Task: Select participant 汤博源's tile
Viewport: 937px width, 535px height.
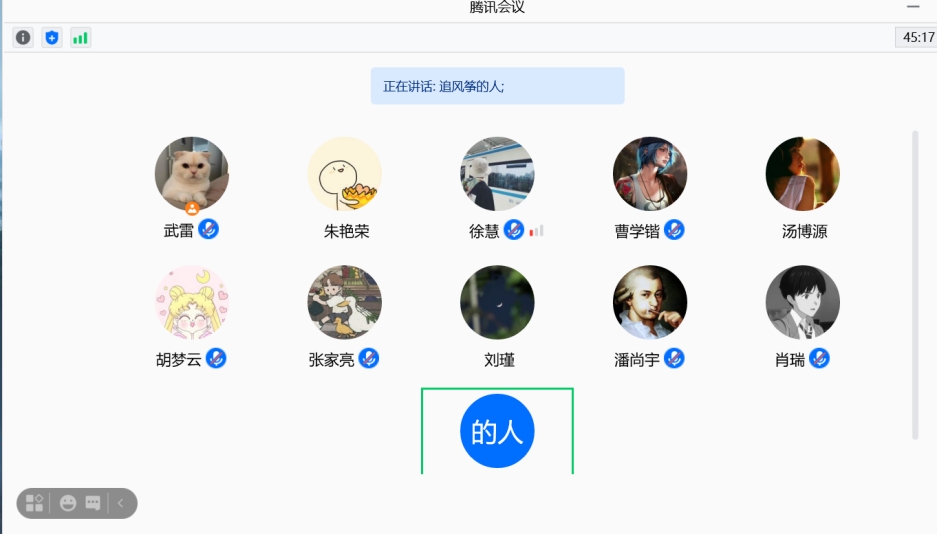Action: [803, 175]
